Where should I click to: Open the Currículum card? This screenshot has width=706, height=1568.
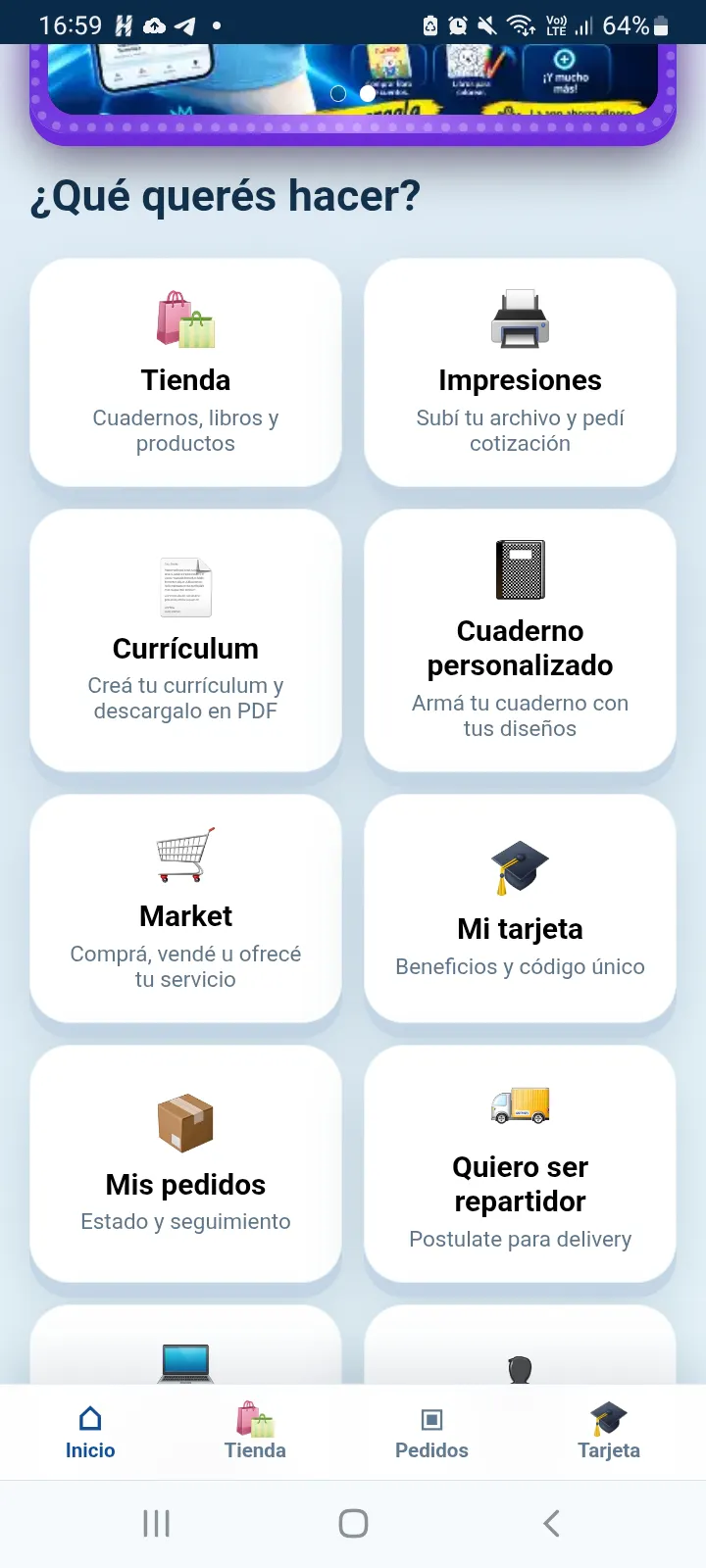click(x=185, y=640)
